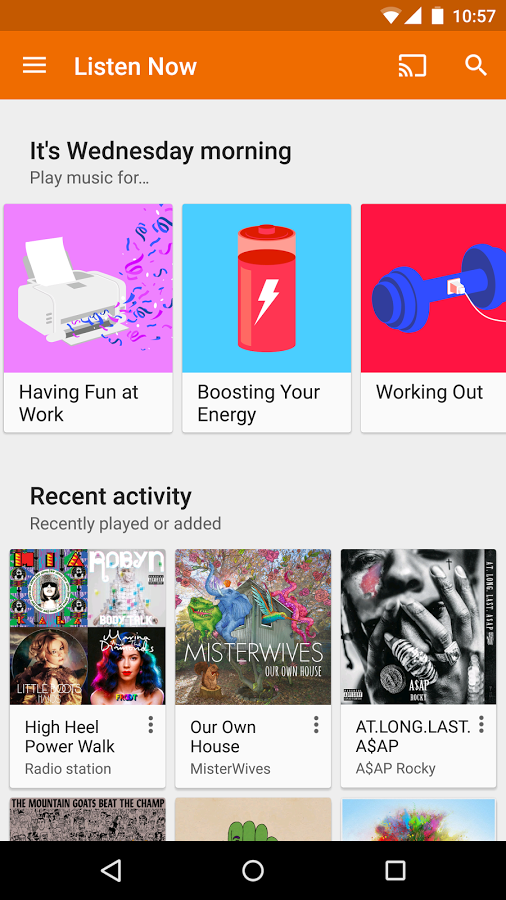Open AT.LONG.LAST.A$AP album by A$AP Rocky
Viewport: 506px width, 900px height.
pyautogui.click(x=418, y=668)
